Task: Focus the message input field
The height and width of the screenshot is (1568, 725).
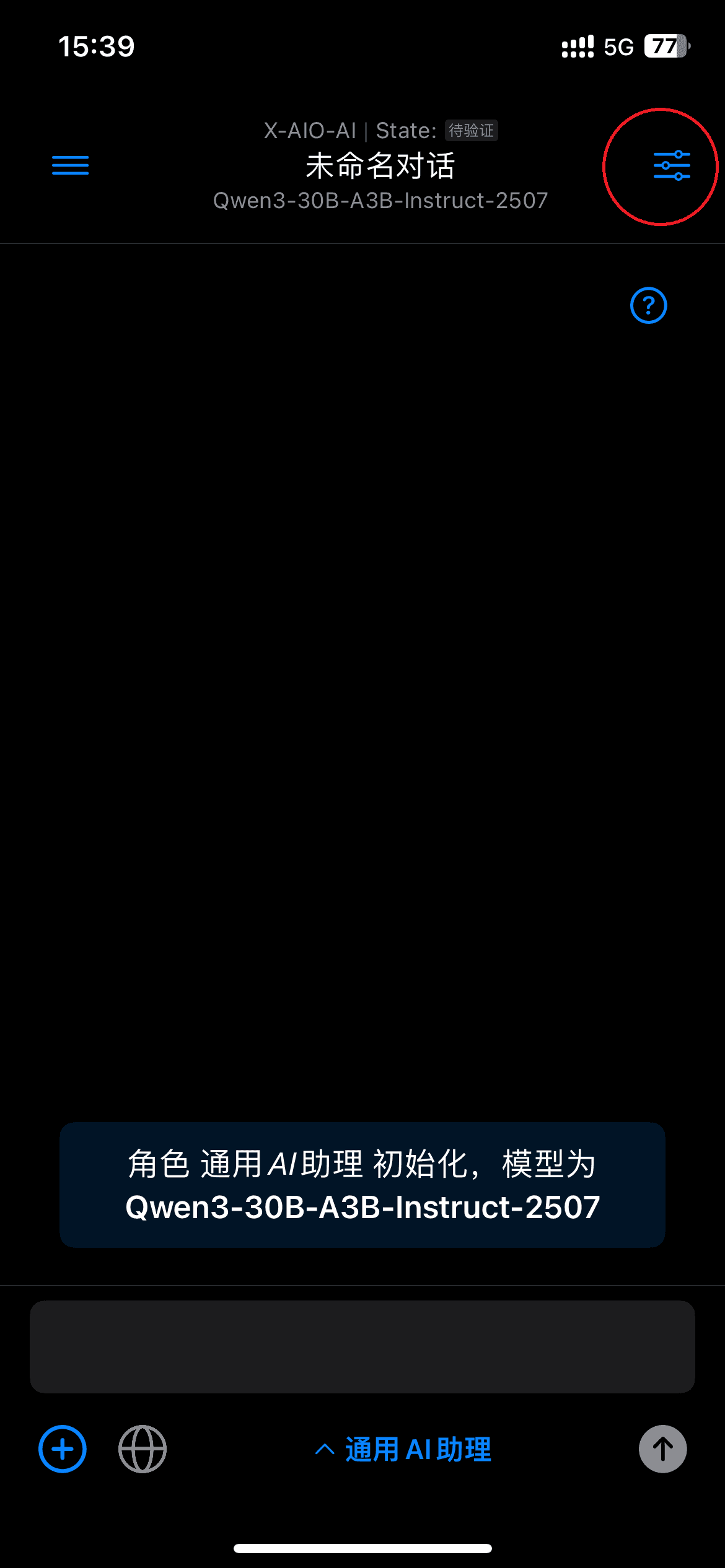Action: (362, 1346)
